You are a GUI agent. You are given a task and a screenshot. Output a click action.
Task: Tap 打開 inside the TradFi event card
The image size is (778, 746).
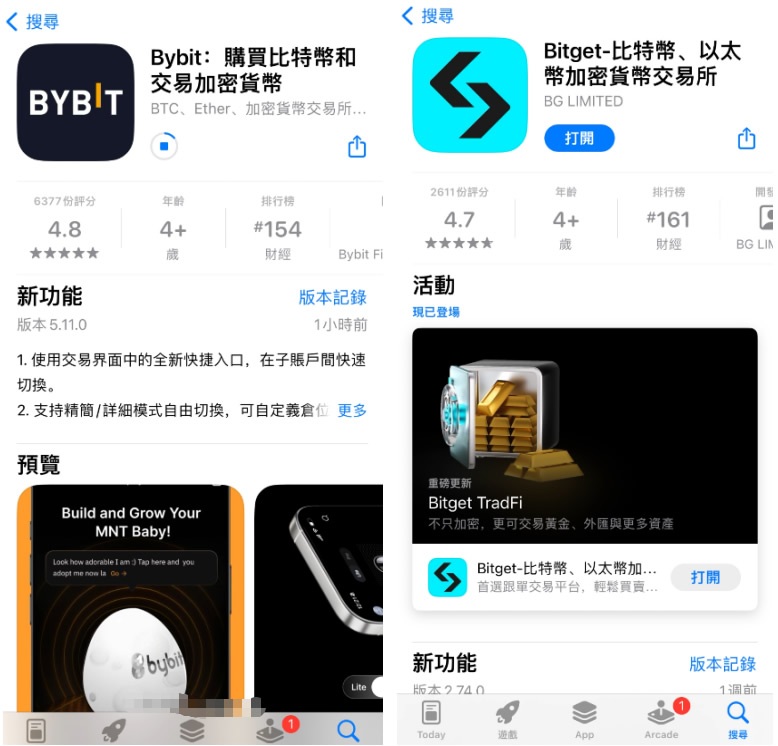705,577
